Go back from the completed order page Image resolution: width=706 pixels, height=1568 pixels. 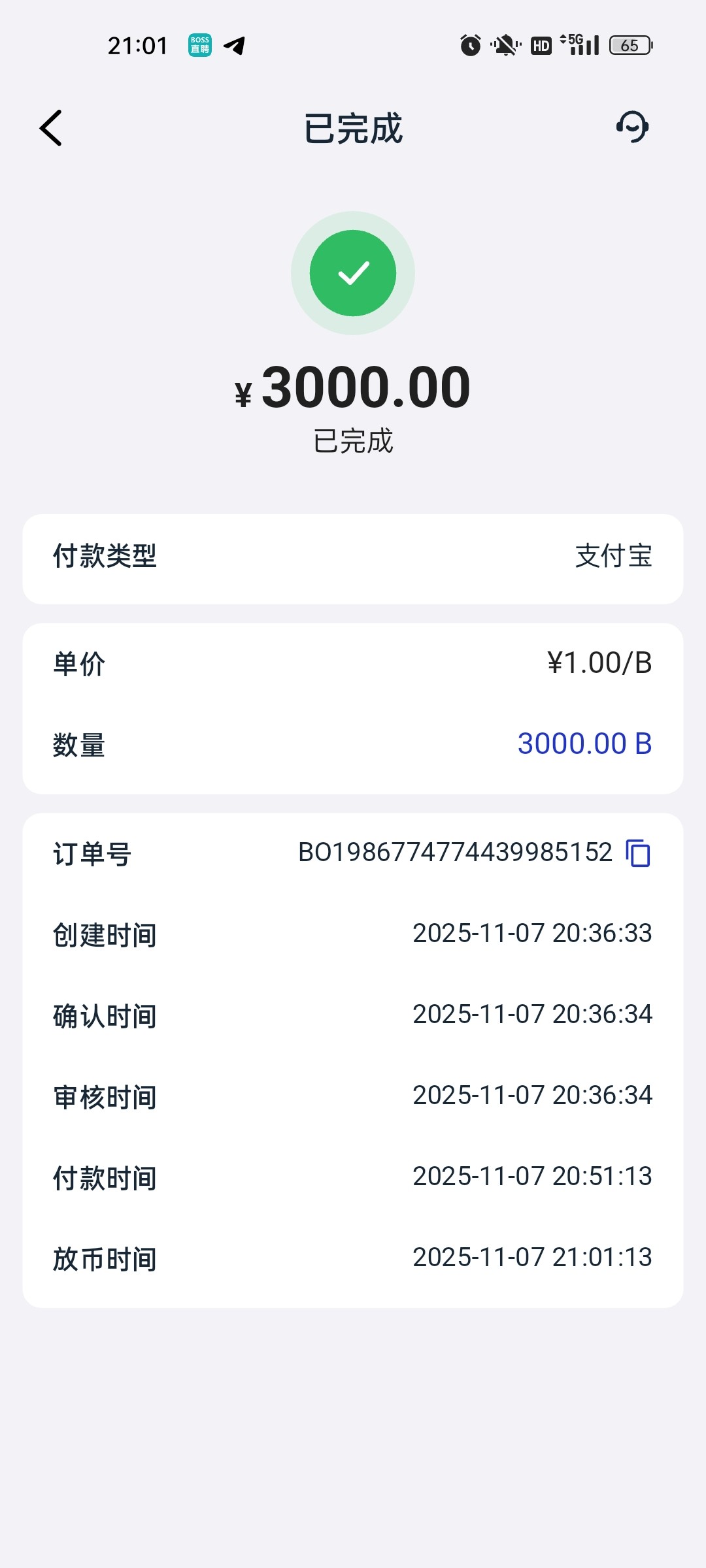51,127
